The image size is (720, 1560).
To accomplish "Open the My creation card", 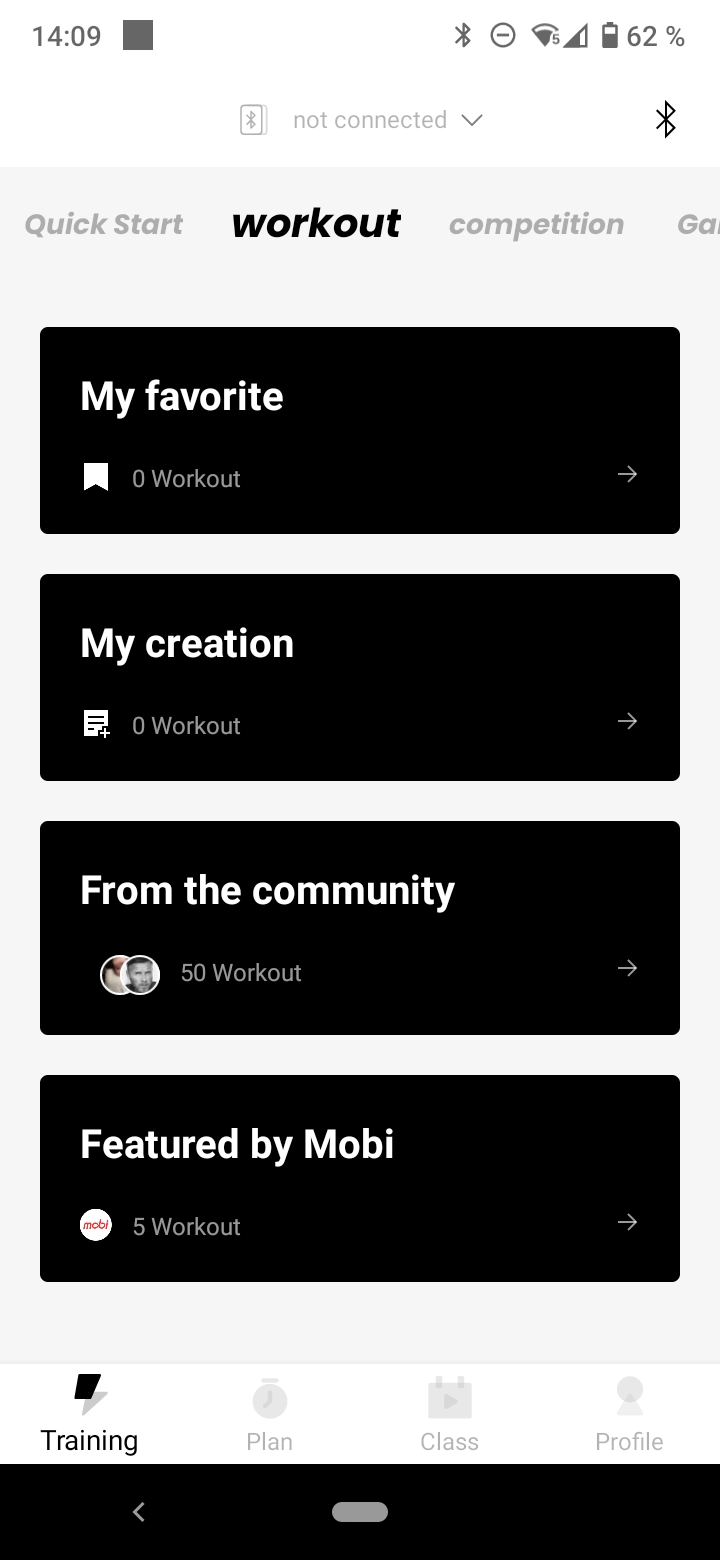I will click(360, 677).
